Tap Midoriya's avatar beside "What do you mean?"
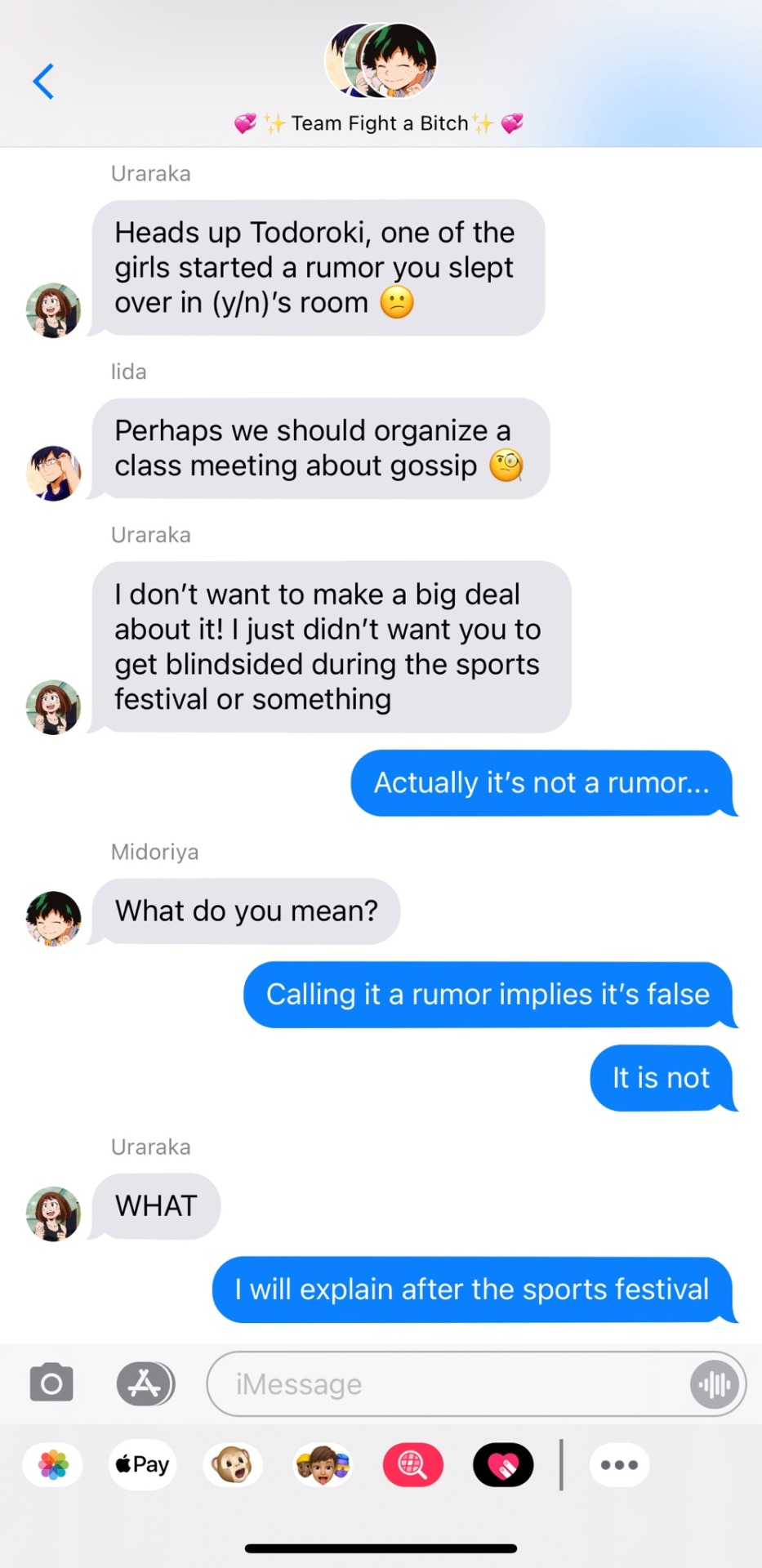This screenshot has height=1568, width=762. coord(54,918)
